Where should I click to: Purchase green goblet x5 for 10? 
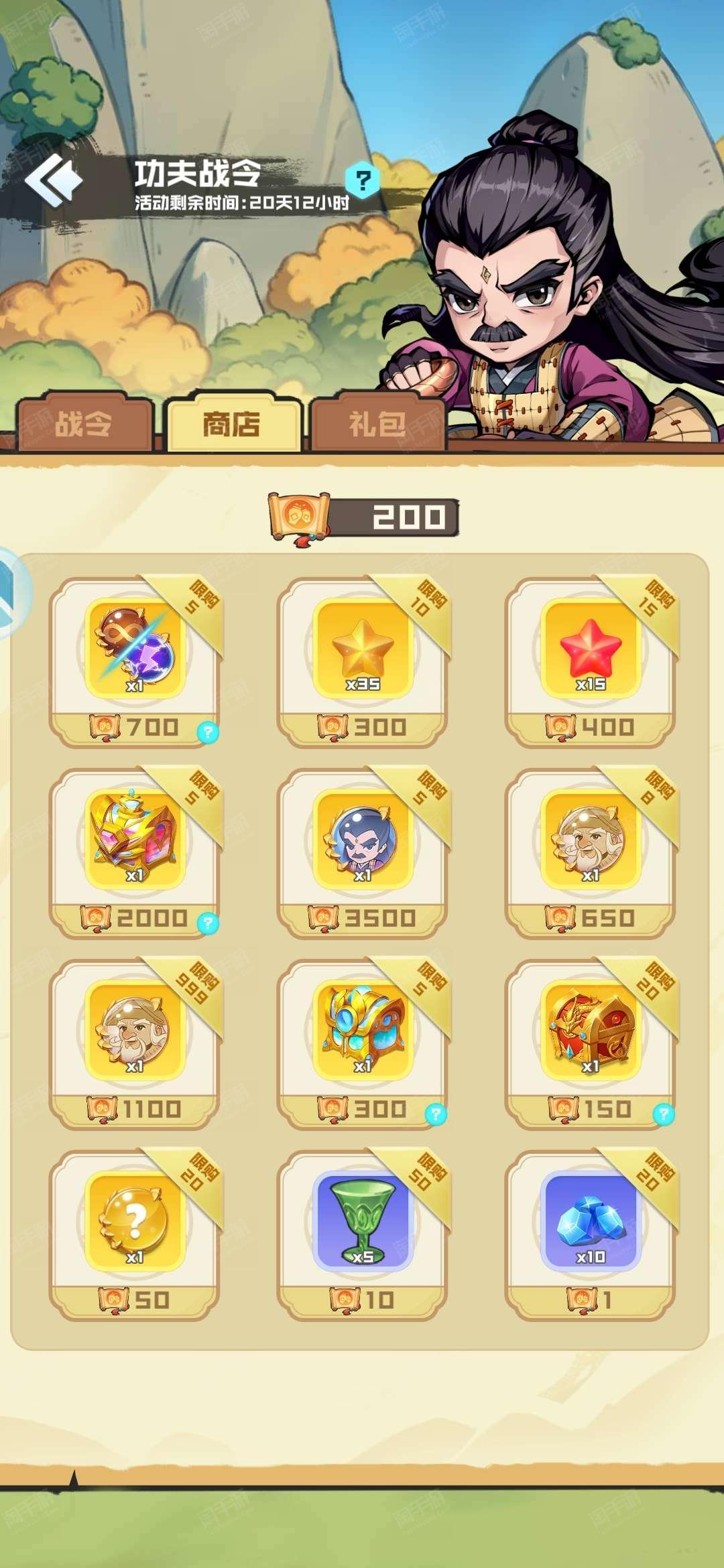[x=362, y=1235]
